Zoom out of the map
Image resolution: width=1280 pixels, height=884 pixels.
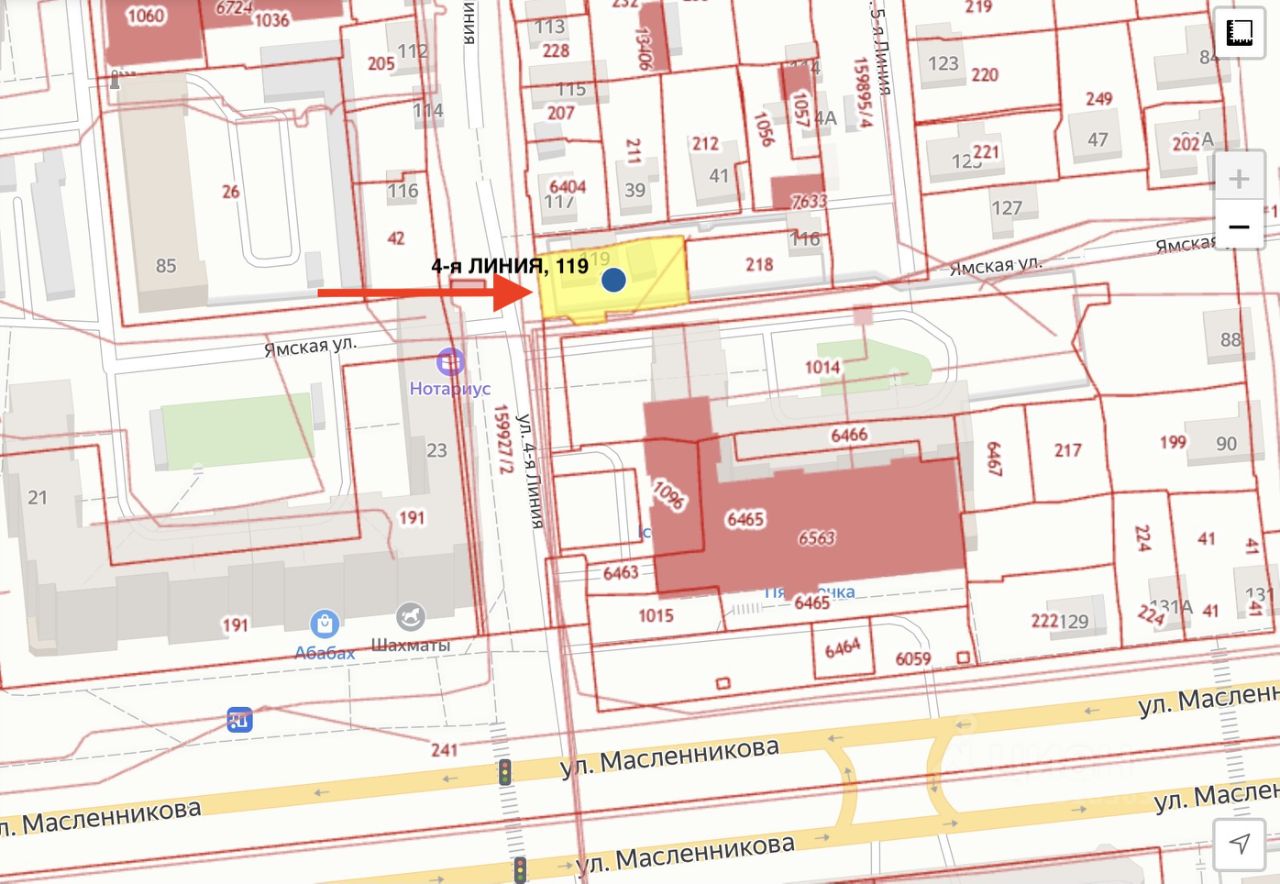click(1239, 227)
